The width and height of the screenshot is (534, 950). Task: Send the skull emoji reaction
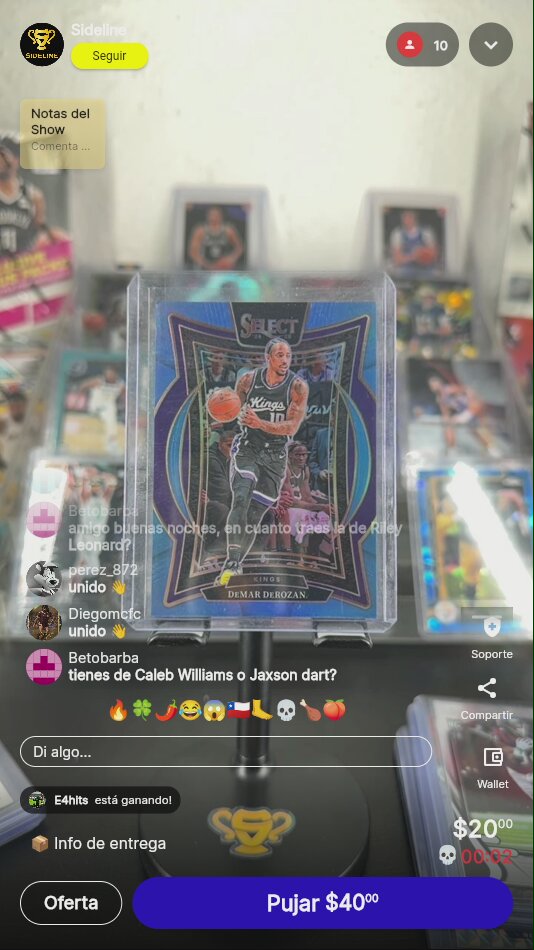coord(286,709)
